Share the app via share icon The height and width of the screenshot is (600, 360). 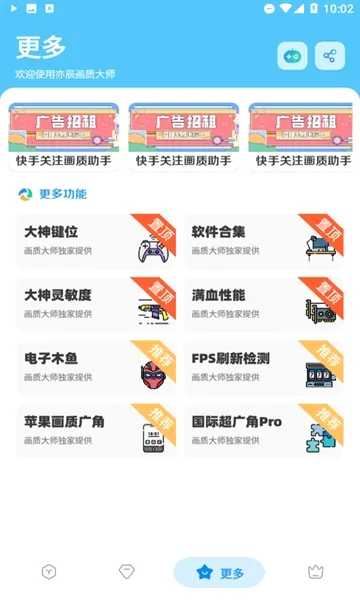[330, 56]
